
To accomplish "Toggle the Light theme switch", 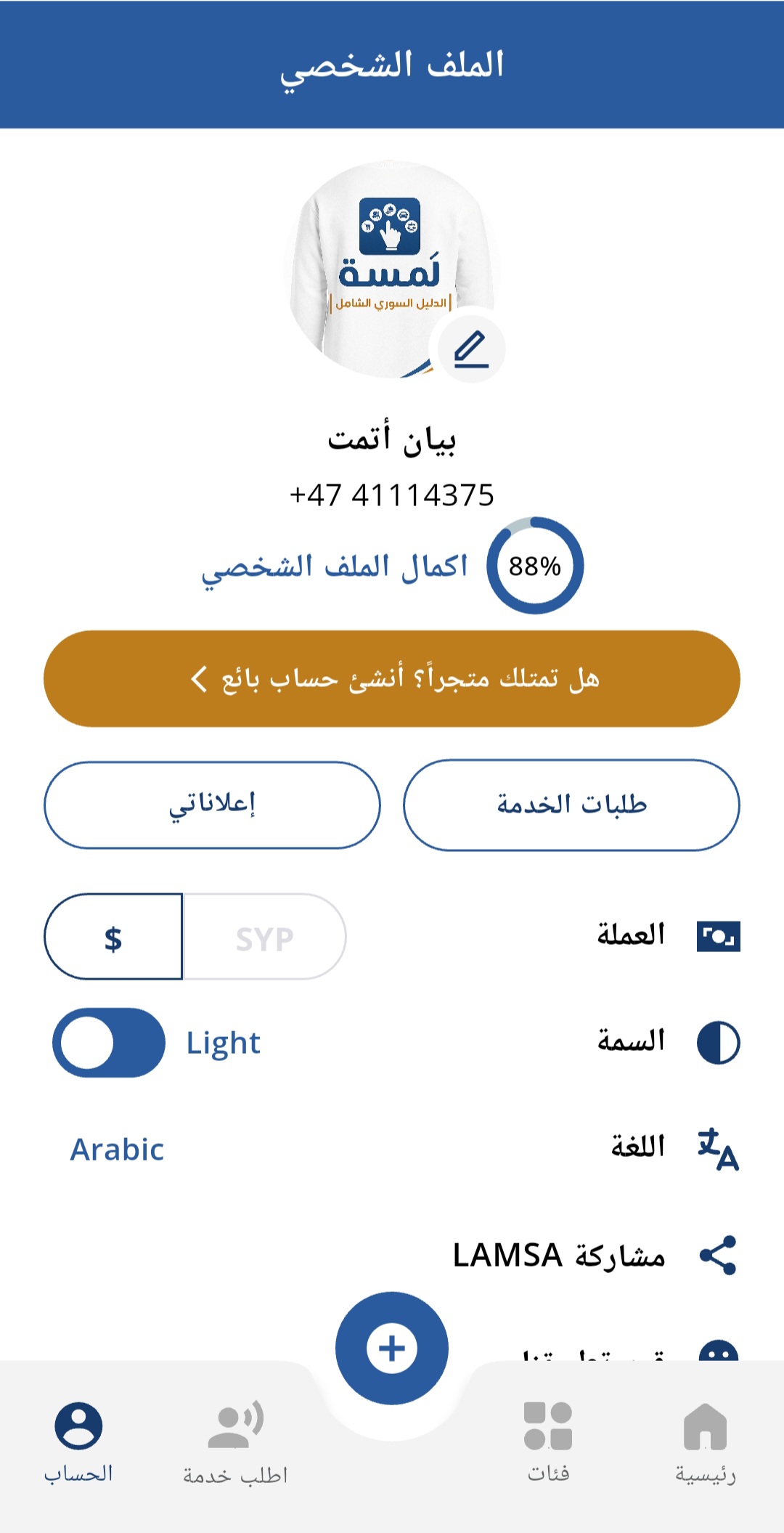I will pos(109,1041).
